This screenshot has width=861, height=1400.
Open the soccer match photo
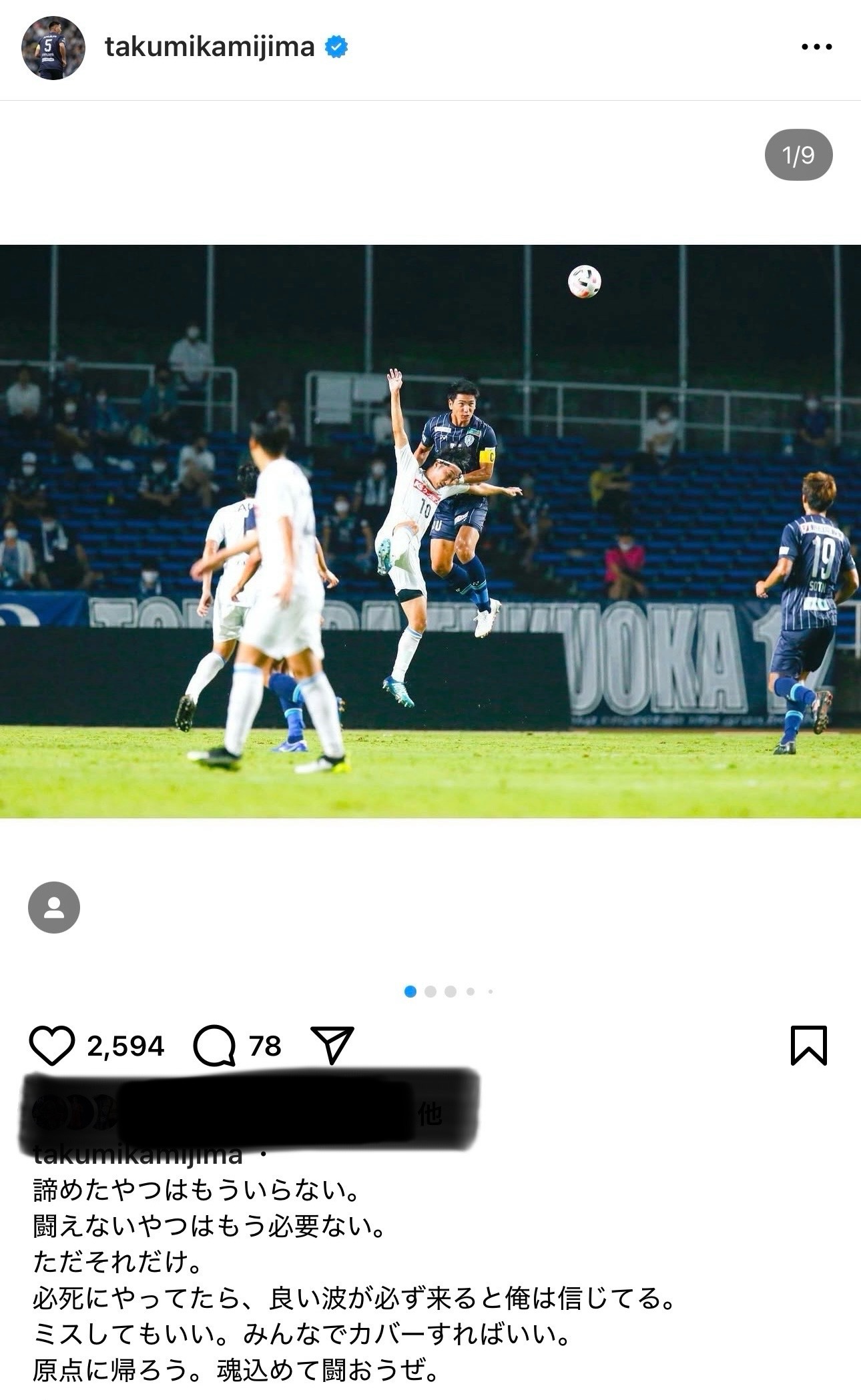(431, 531)
